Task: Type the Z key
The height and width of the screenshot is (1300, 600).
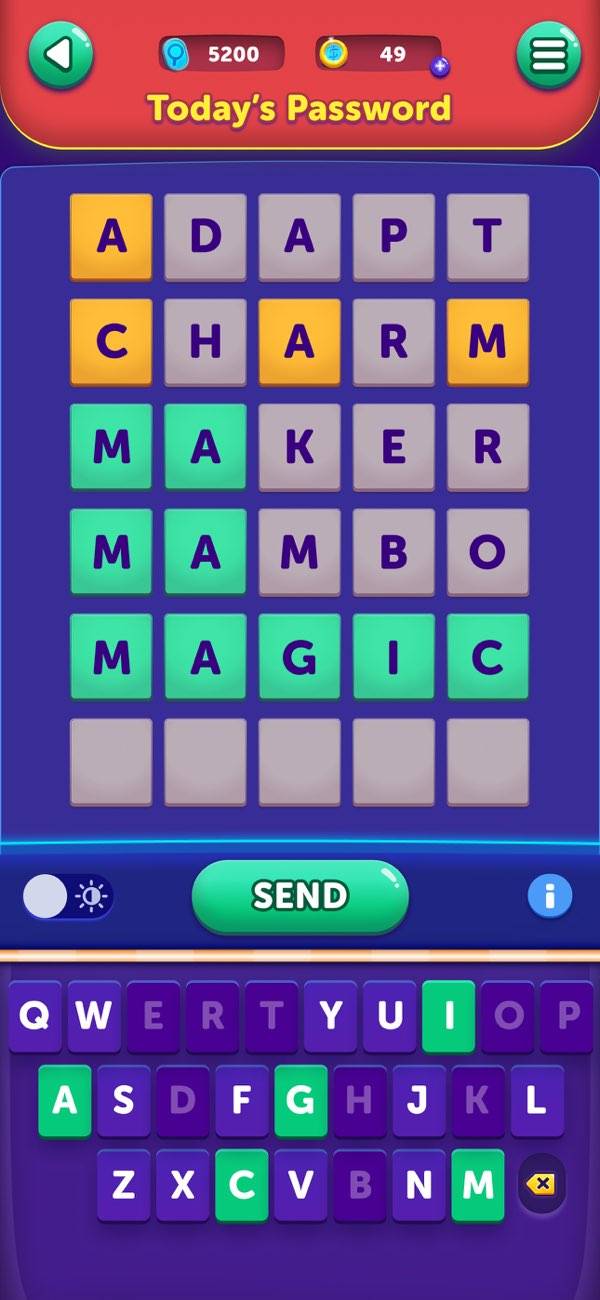Action: point(123,1185)
